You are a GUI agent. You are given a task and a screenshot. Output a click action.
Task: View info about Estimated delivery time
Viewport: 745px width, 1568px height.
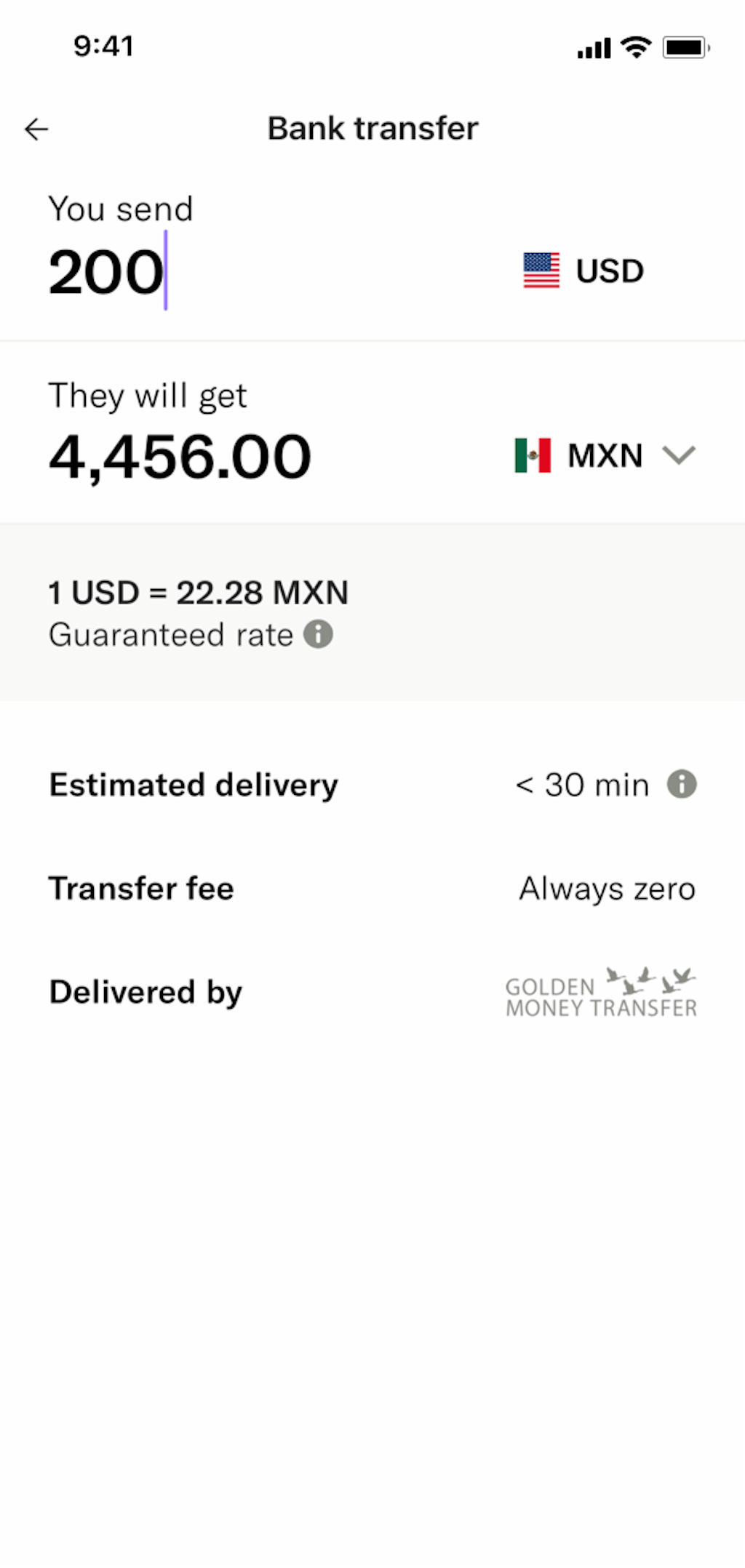click(x=682, y=784)
